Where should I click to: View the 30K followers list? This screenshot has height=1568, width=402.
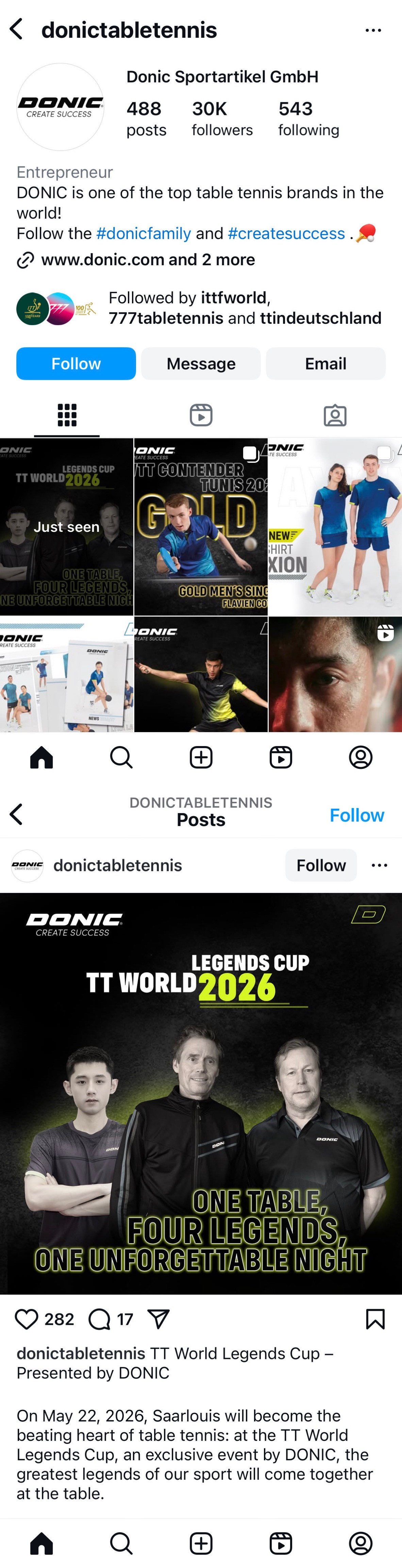[222, 119]
